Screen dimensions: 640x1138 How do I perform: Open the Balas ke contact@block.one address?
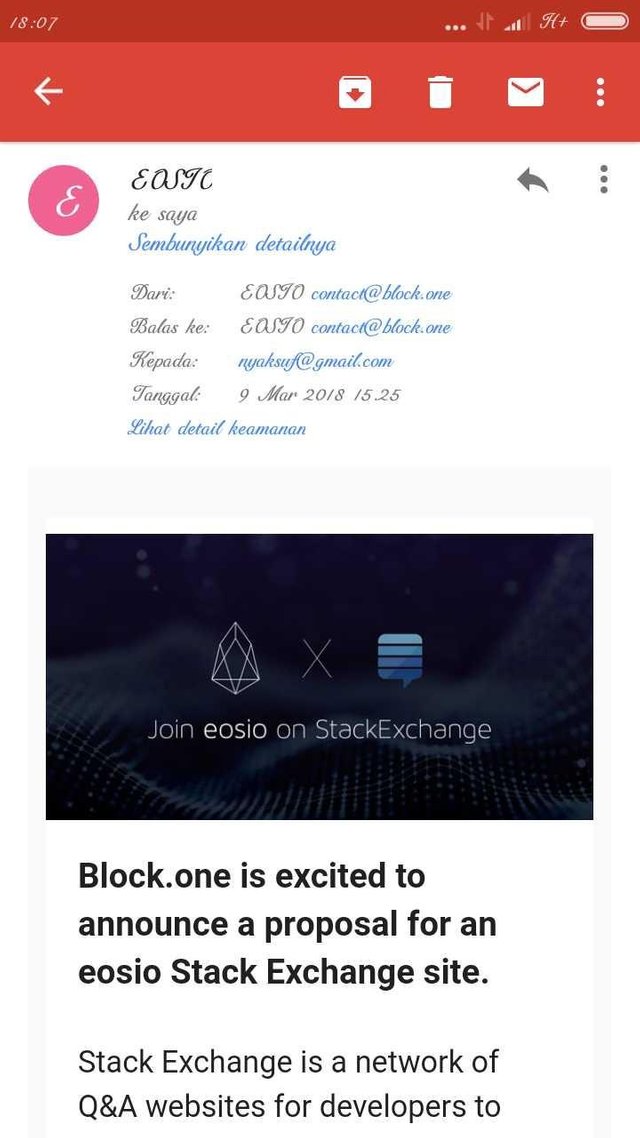pyautogui.click(x=381, y=327)
